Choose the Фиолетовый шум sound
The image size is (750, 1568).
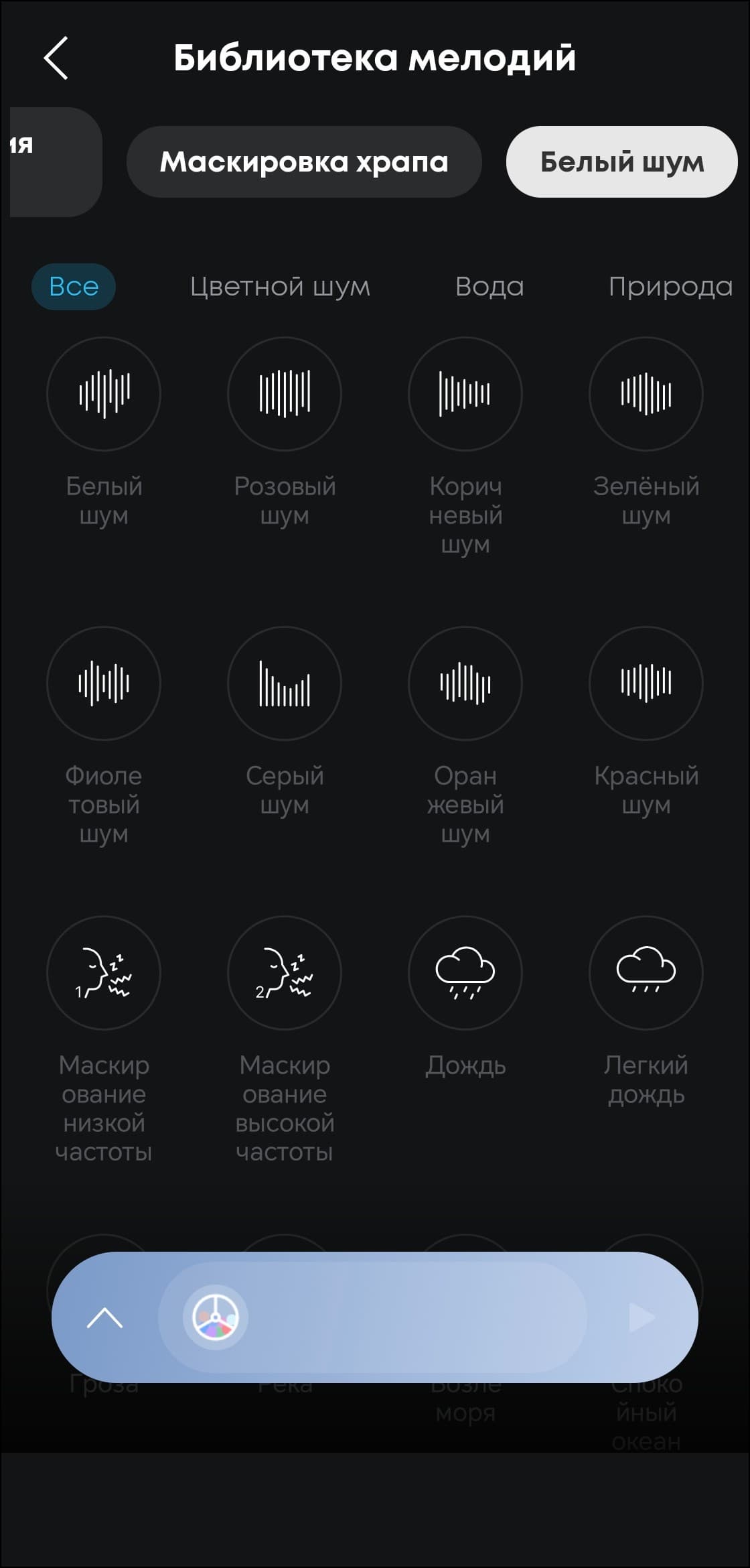104,683
